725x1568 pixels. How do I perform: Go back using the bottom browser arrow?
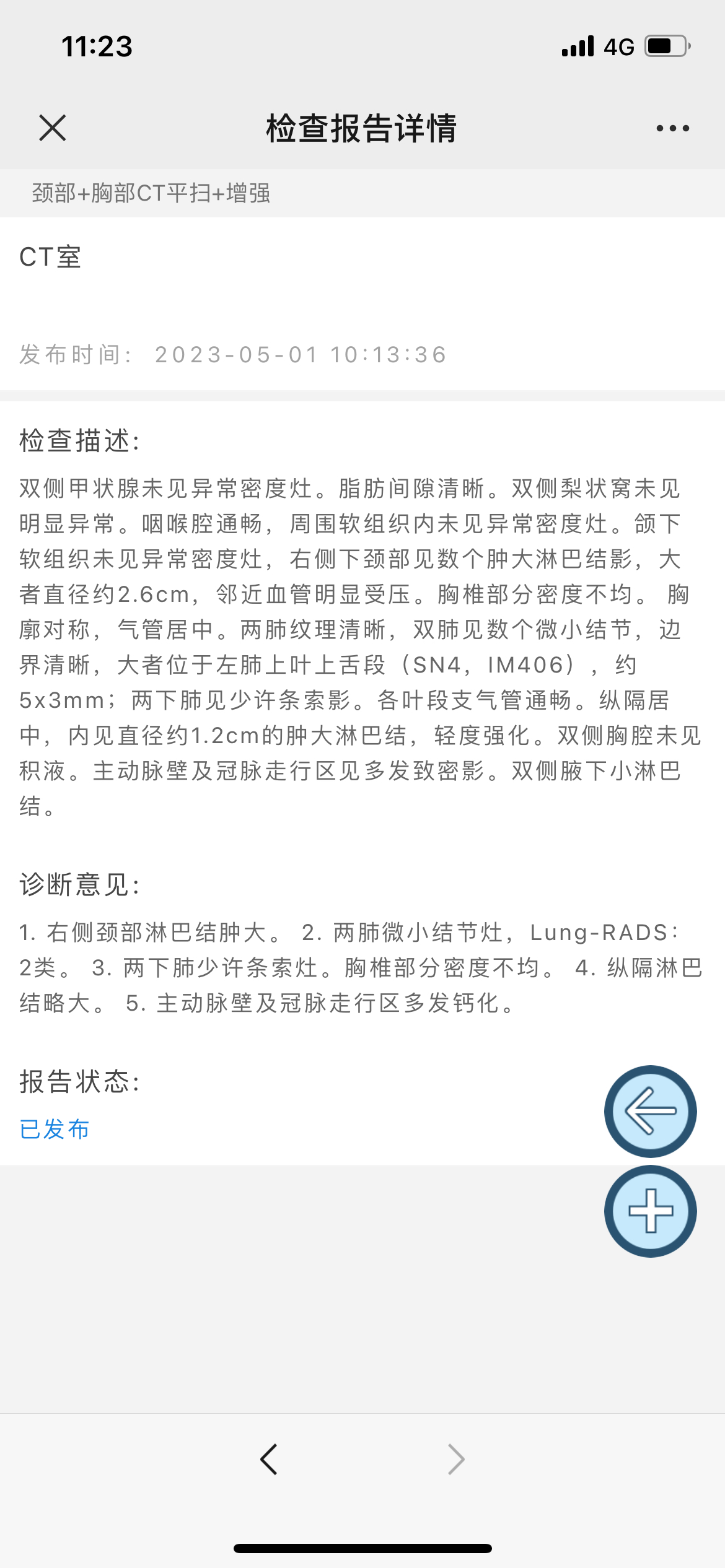coord(269,1460)
